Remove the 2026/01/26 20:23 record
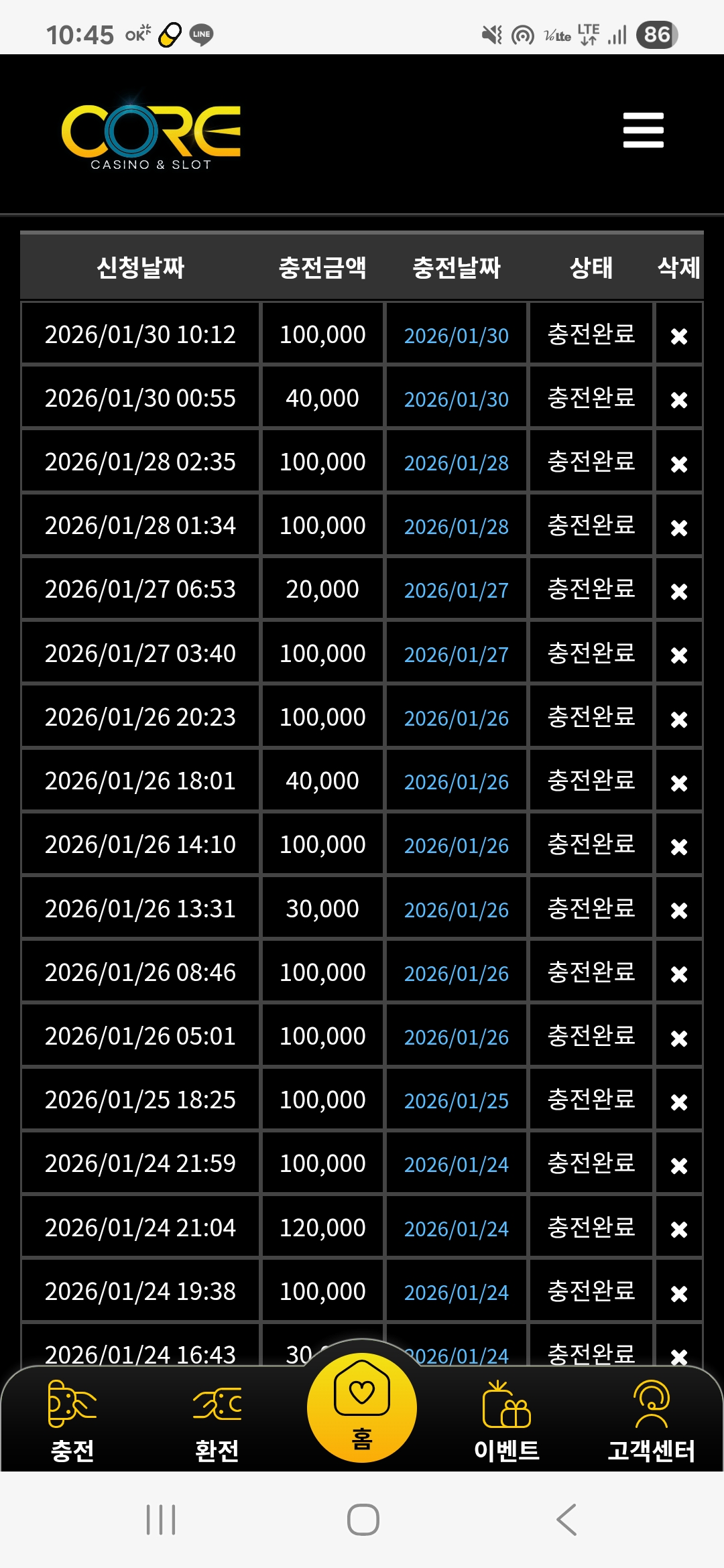This screenshot has height=1568, width=724. pyautogui.click(x=679, y=719)
